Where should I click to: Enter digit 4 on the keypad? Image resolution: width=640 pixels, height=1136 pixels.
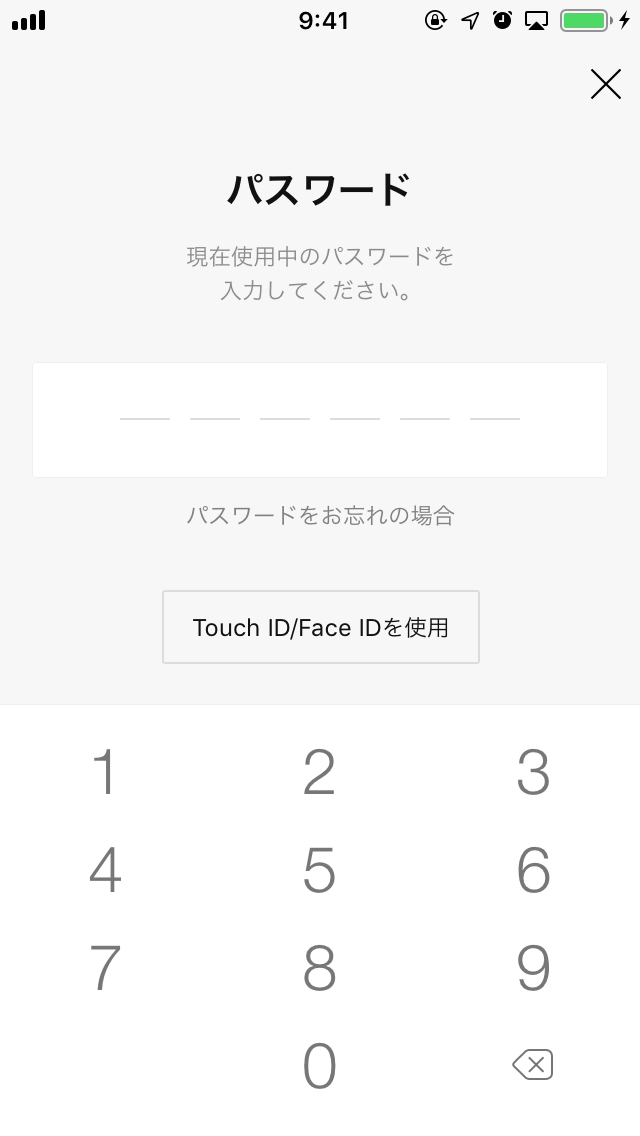tap(105, 870)
